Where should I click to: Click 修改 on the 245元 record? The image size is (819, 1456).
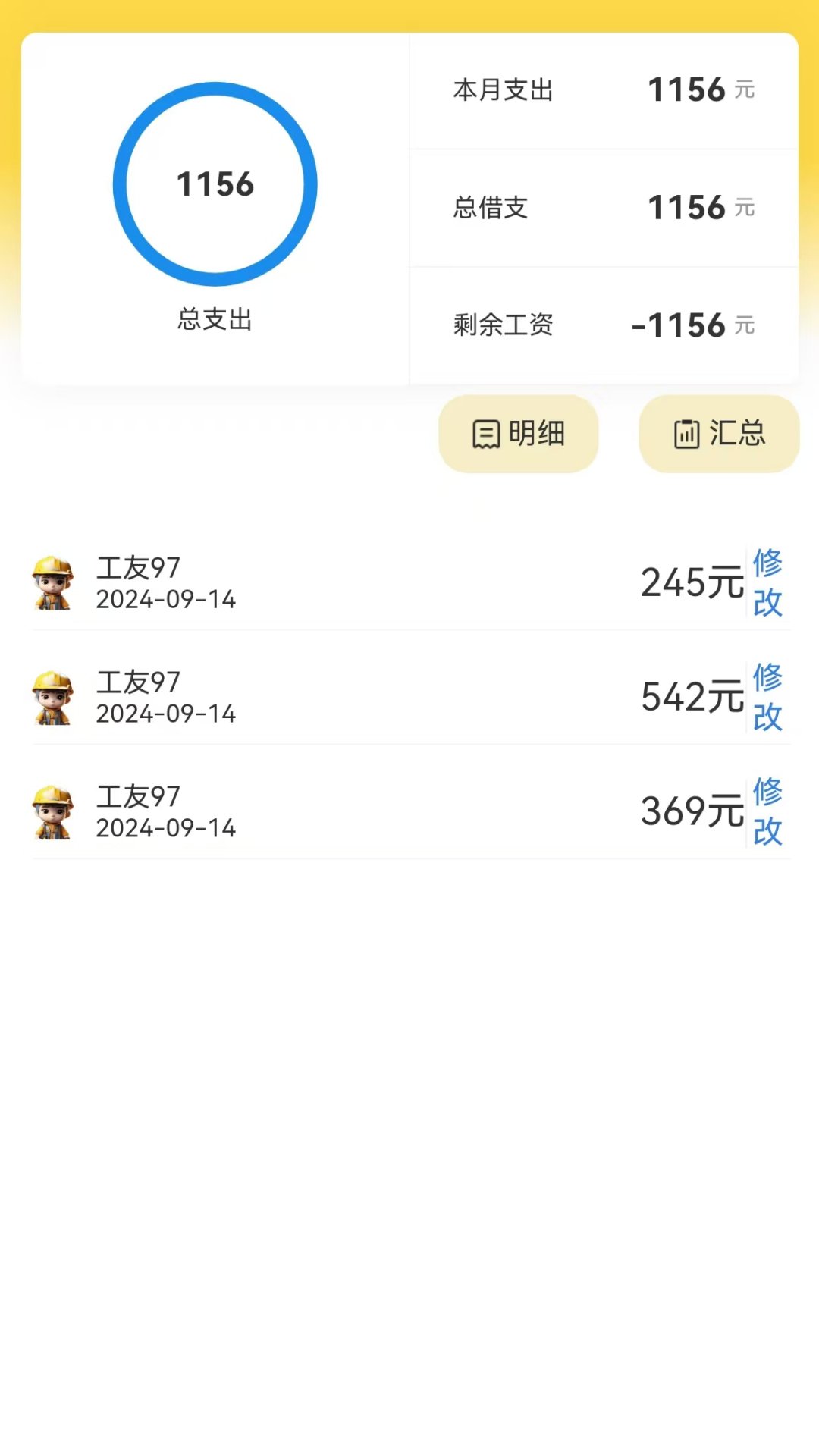point(767,582)
